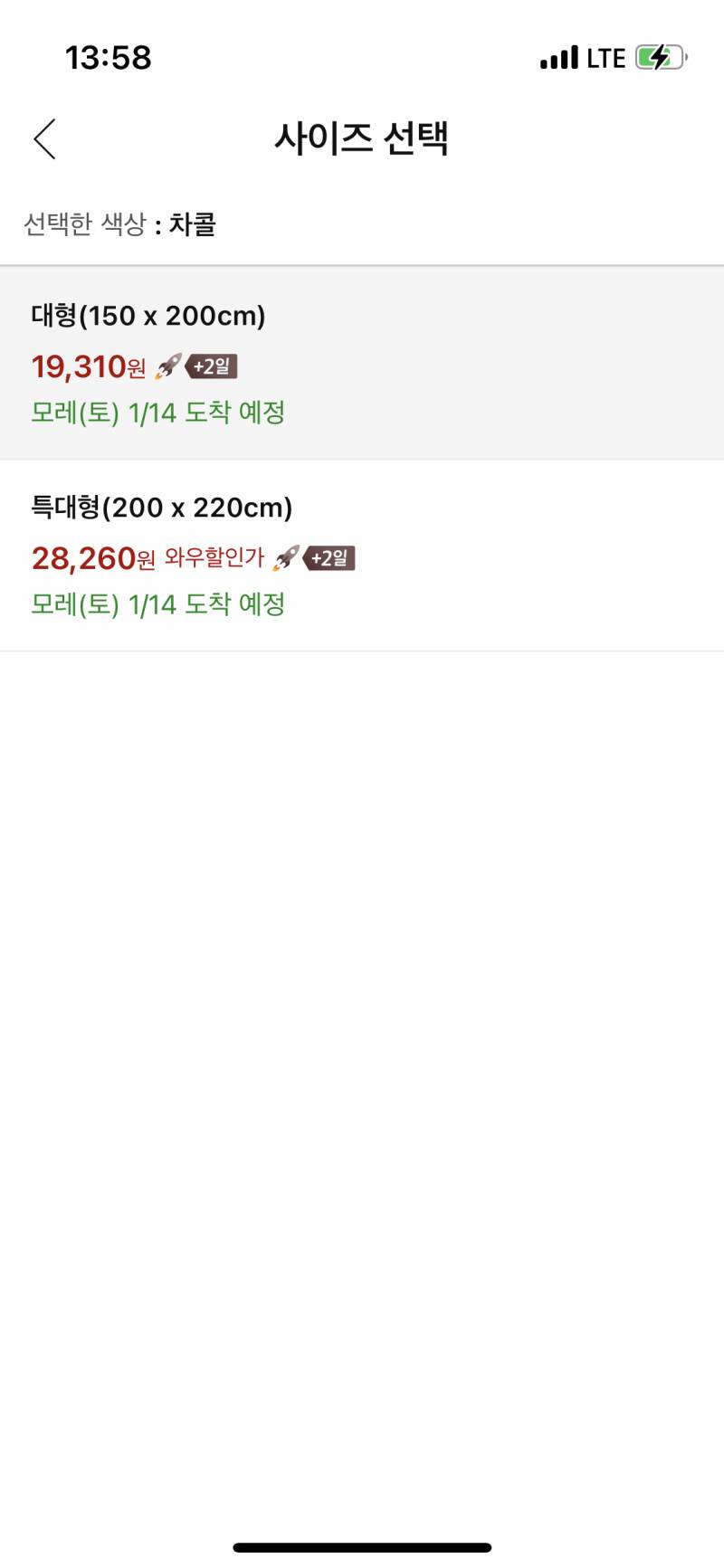Go back with the arrow icon
The height and width of the screenshot is (1568, 724).
coord(45,138)
